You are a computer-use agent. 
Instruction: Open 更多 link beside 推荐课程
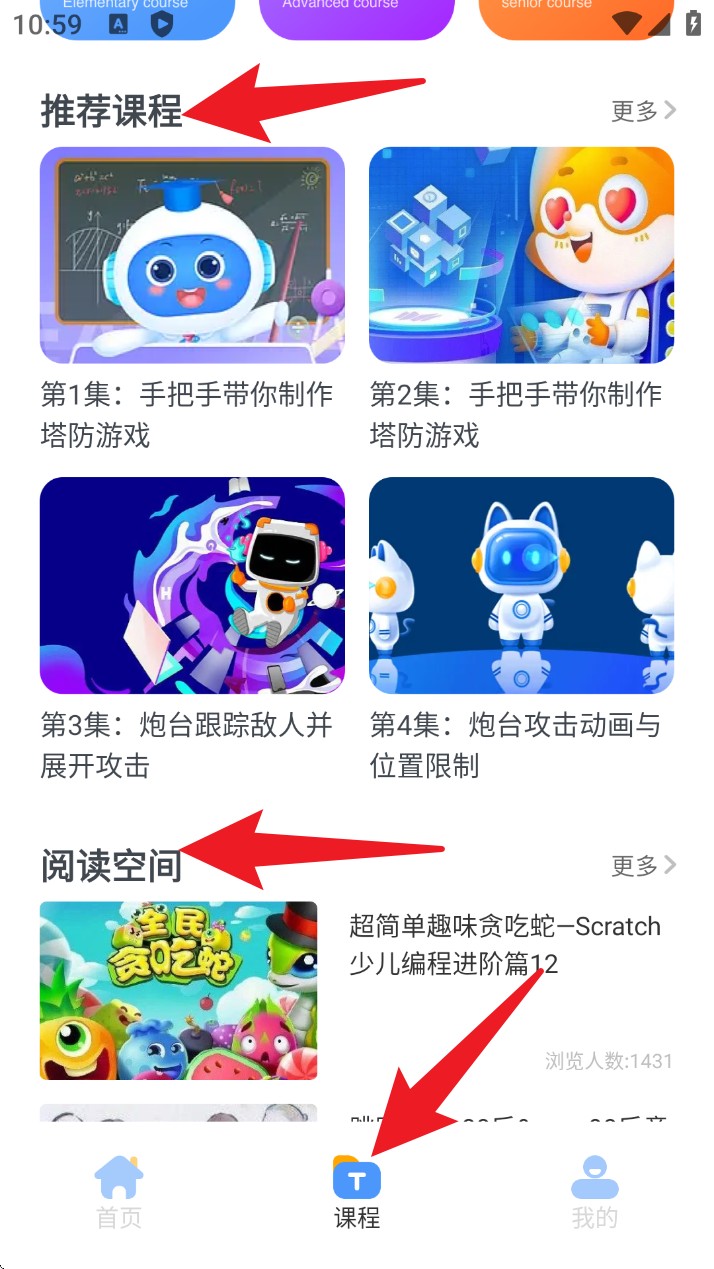point(643,111)
